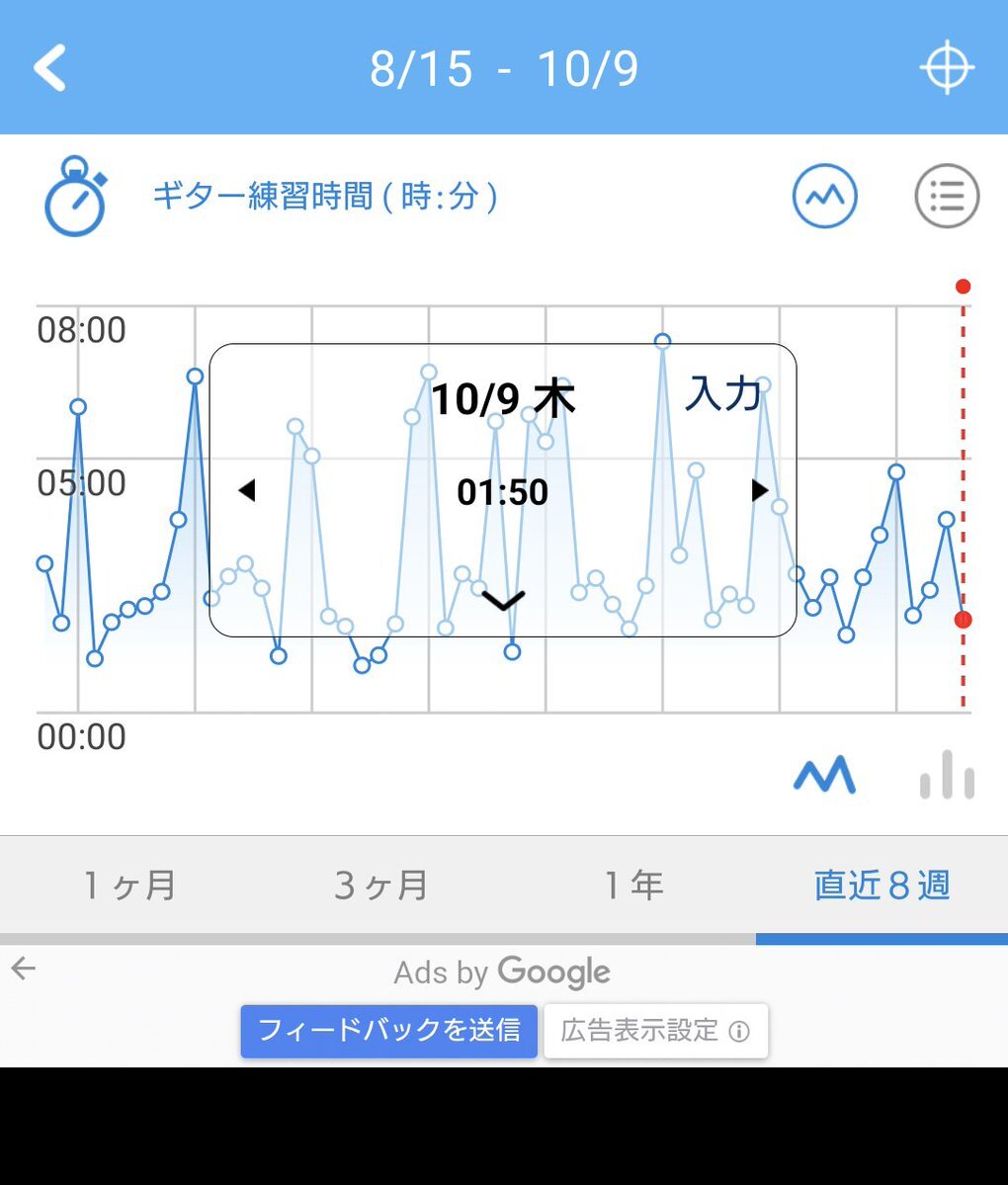Tap the ad back arrow
This screenshot has width=1008, height=1185.
pos(24,969)
